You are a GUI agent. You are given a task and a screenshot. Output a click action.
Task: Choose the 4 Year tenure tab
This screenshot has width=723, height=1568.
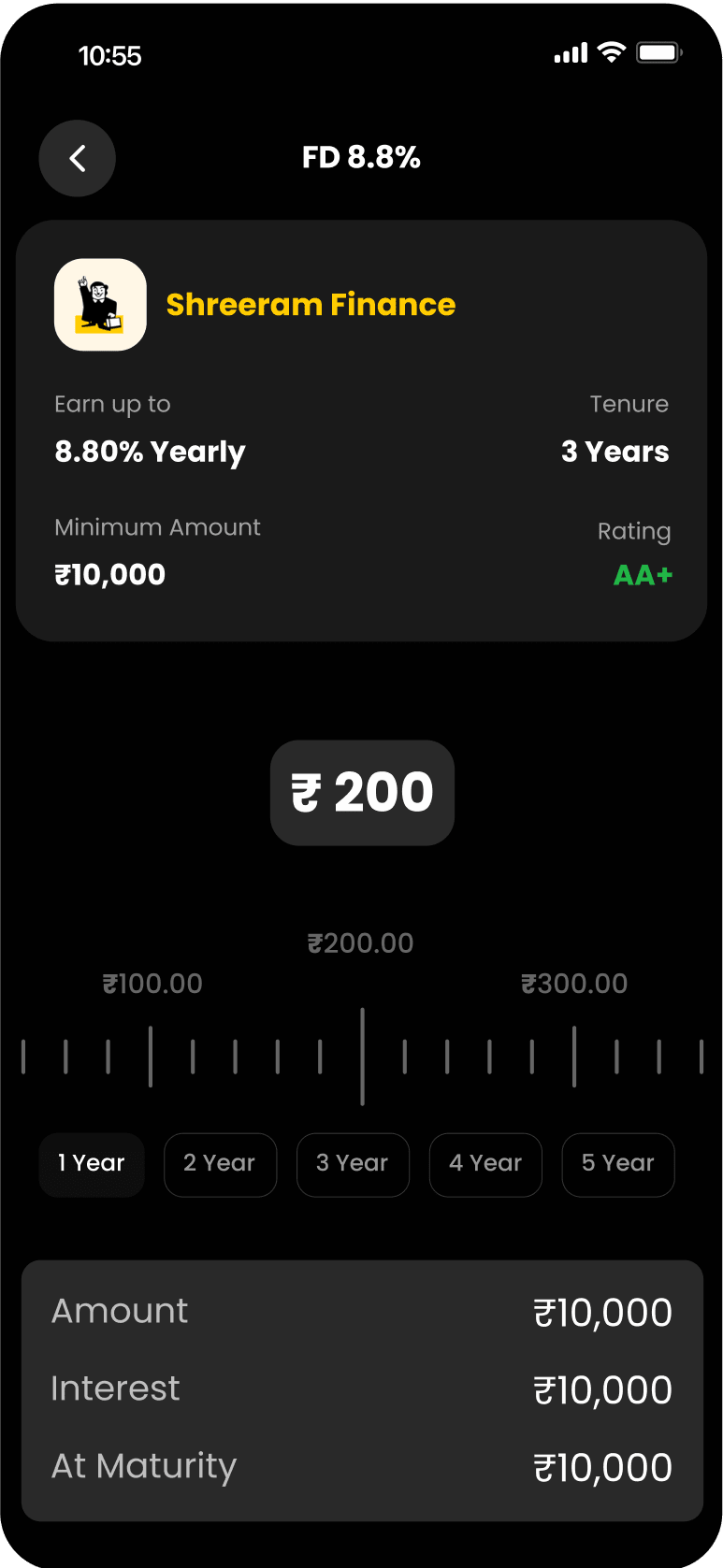485,1164
